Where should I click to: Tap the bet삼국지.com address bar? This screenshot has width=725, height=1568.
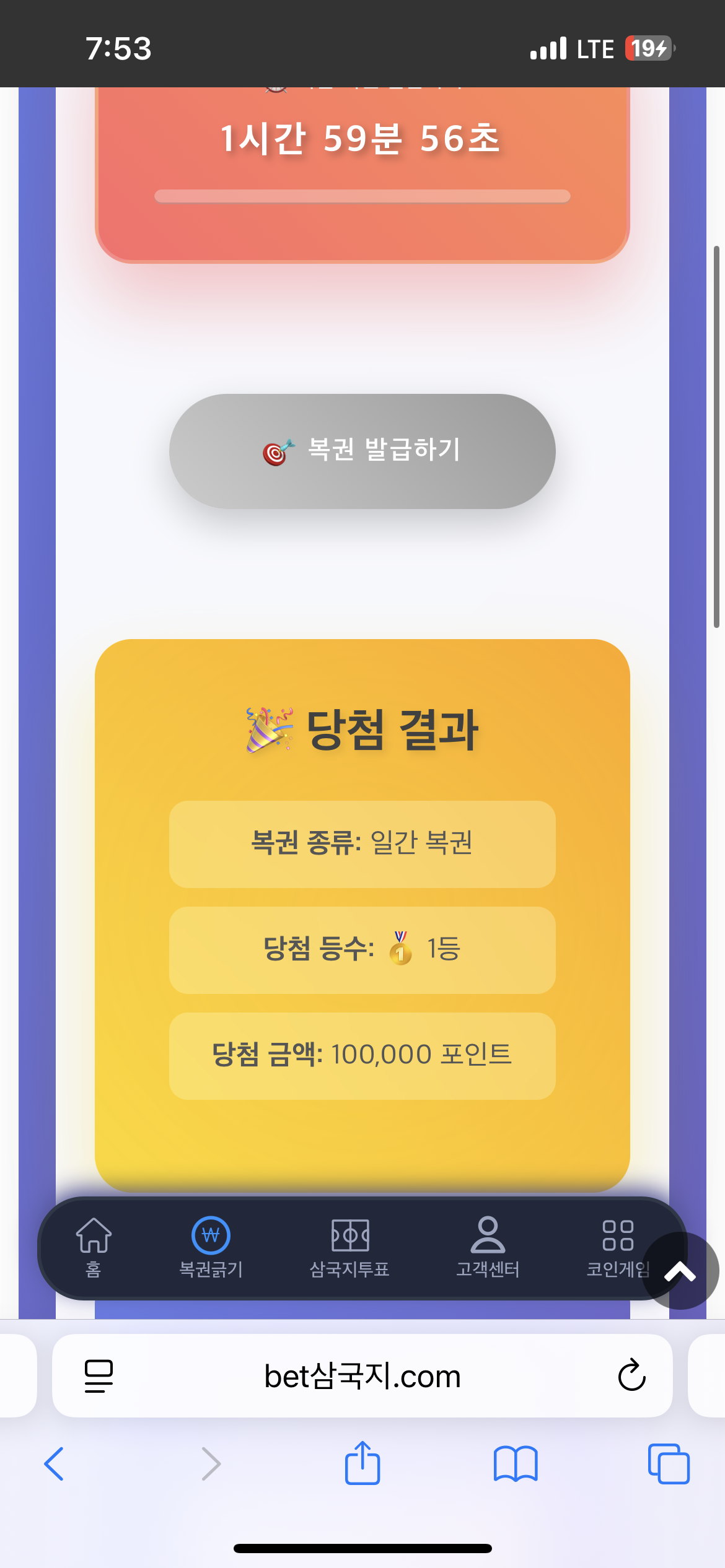(x=362, y=1377)
